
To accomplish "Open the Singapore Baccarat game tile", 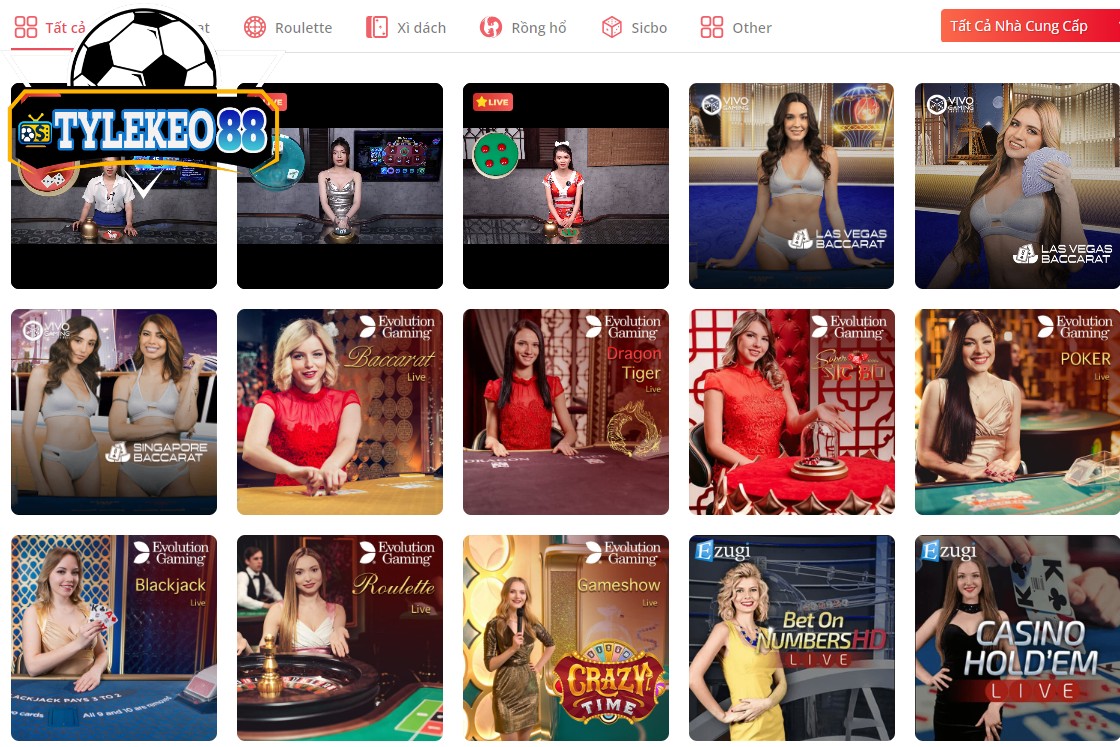I will [x=114, y=412].
